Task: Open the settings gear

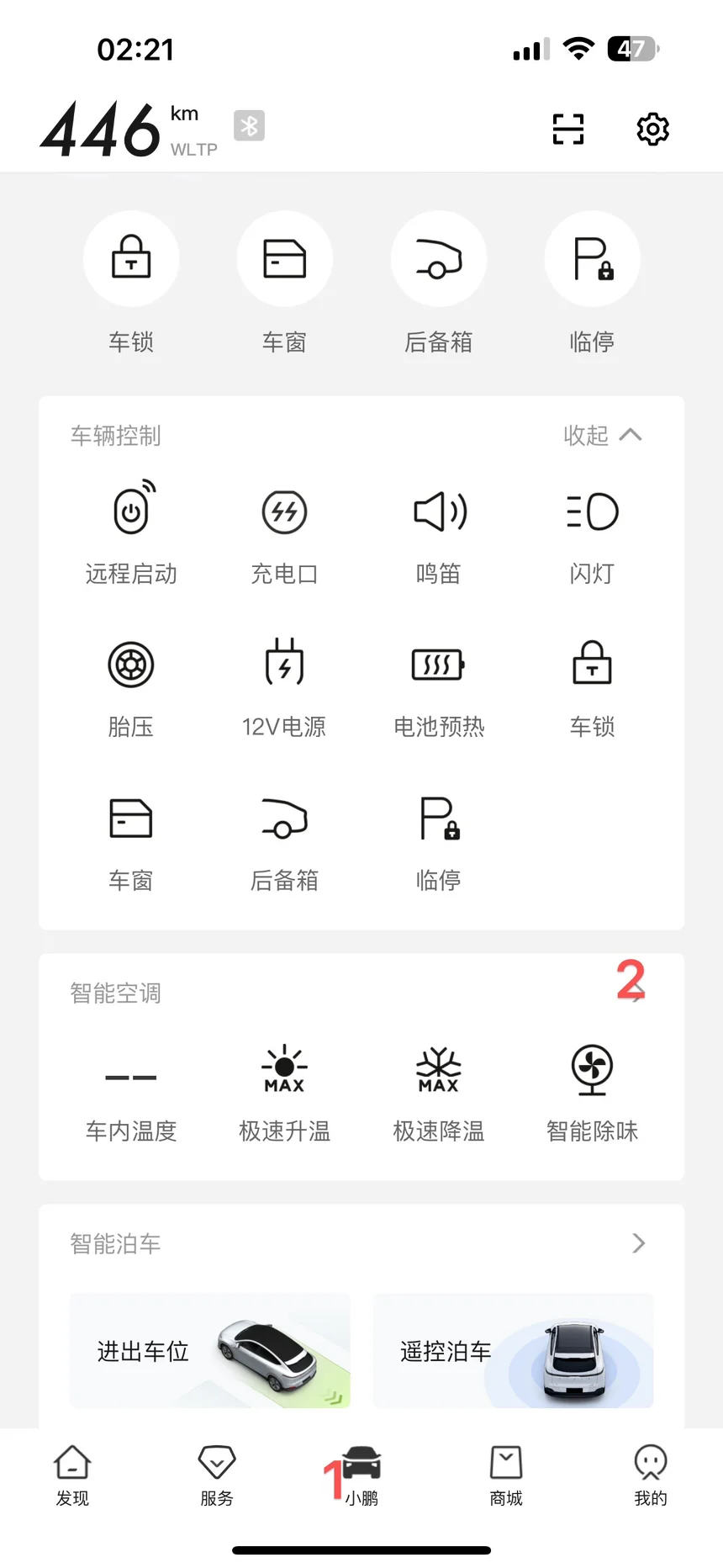Action: point(652,130)
